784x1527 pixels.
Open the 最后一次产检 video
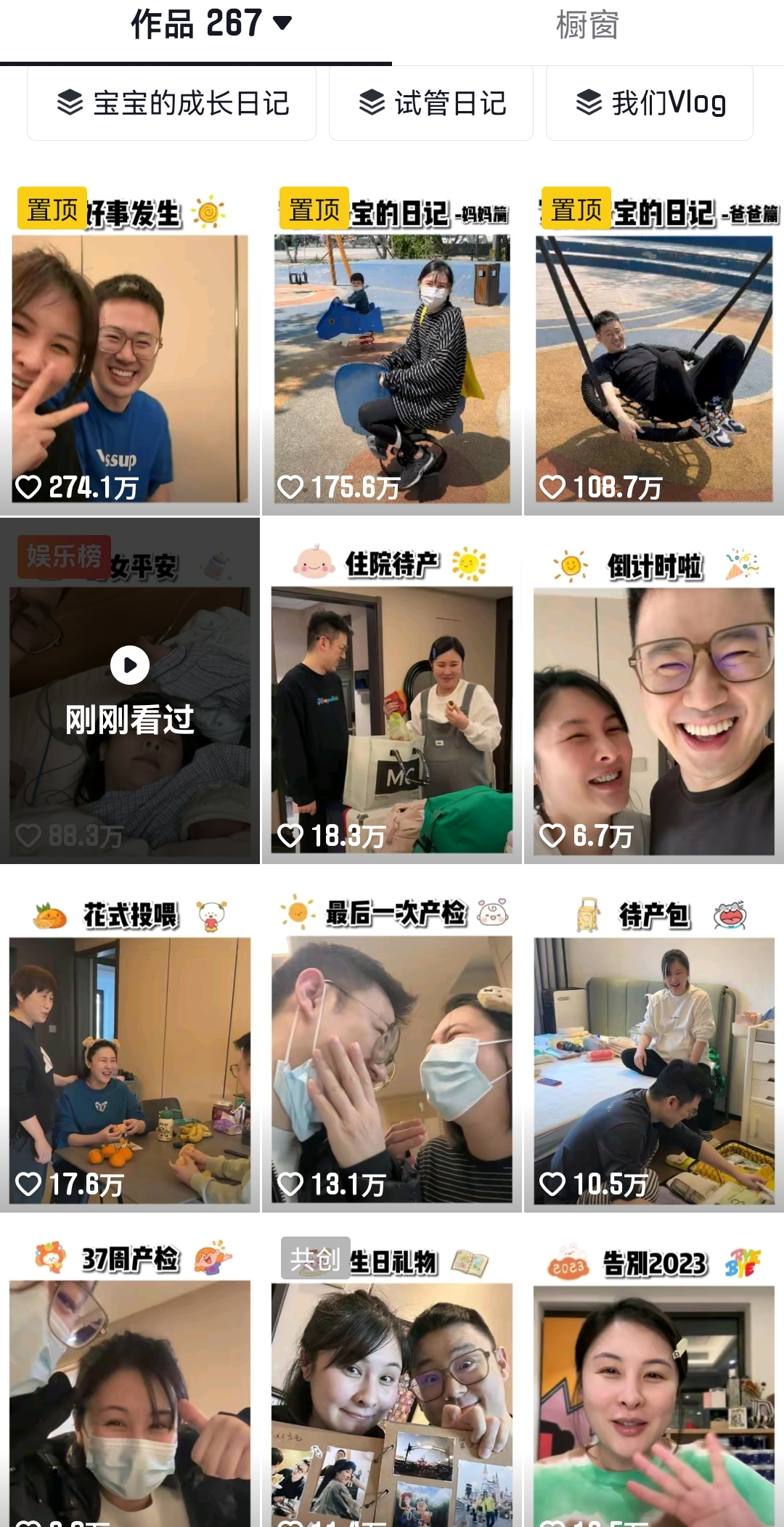click(392, 1039)
